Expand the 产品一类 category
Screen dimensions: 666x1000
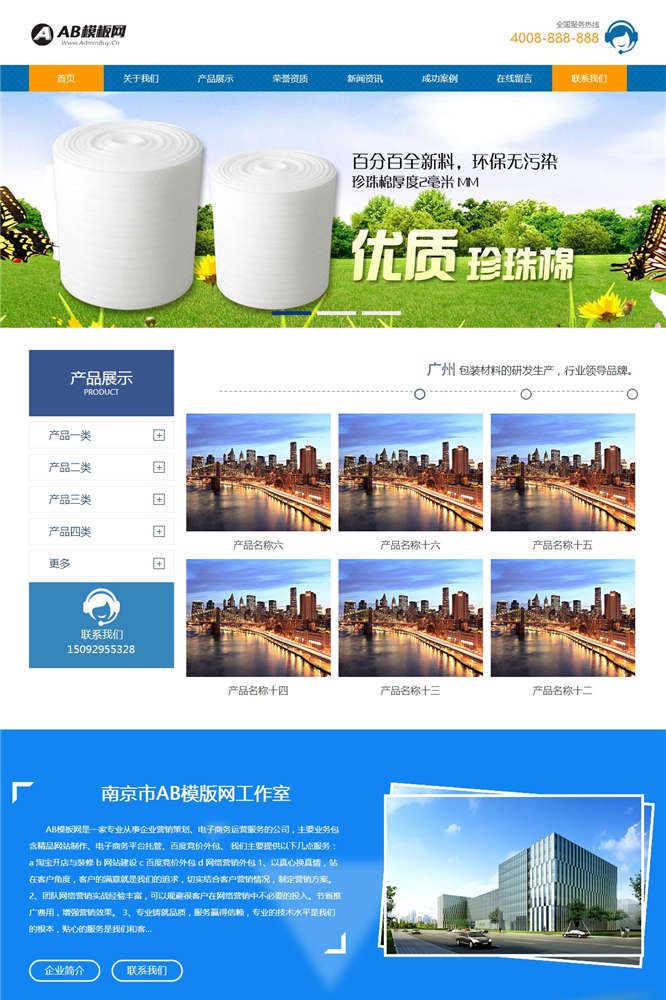pos(158,435)
